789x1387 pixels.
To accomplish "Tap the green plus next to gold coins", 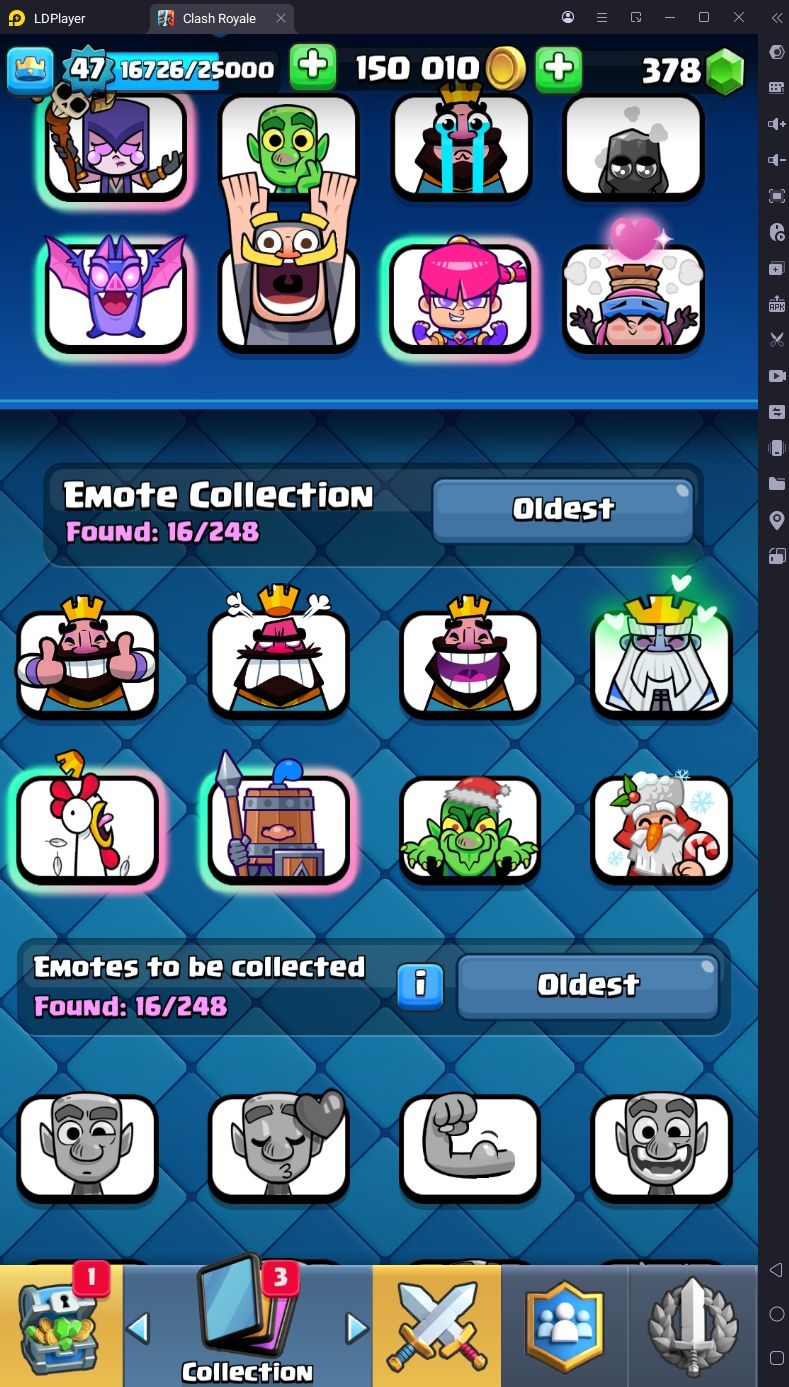I will [559, 67].
